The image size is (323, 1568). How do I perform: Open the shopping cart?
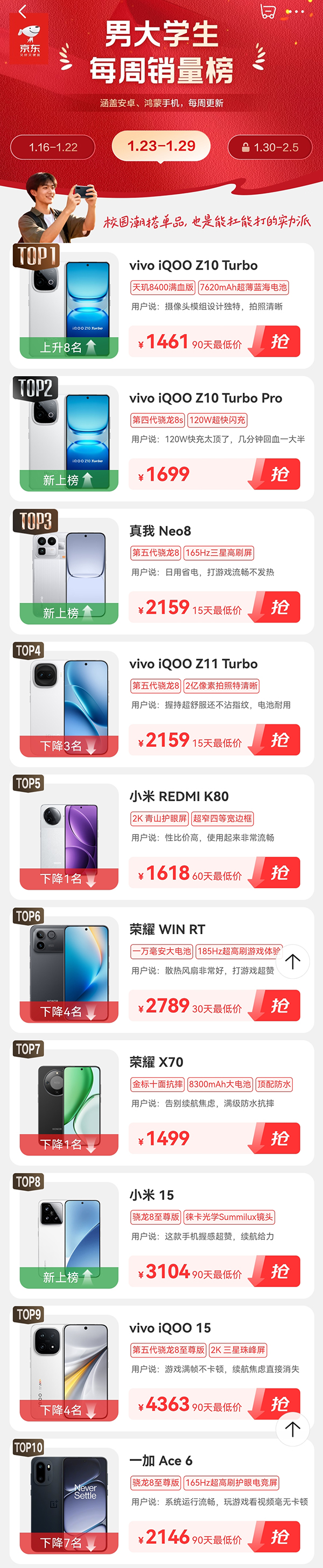click(268, 11)
